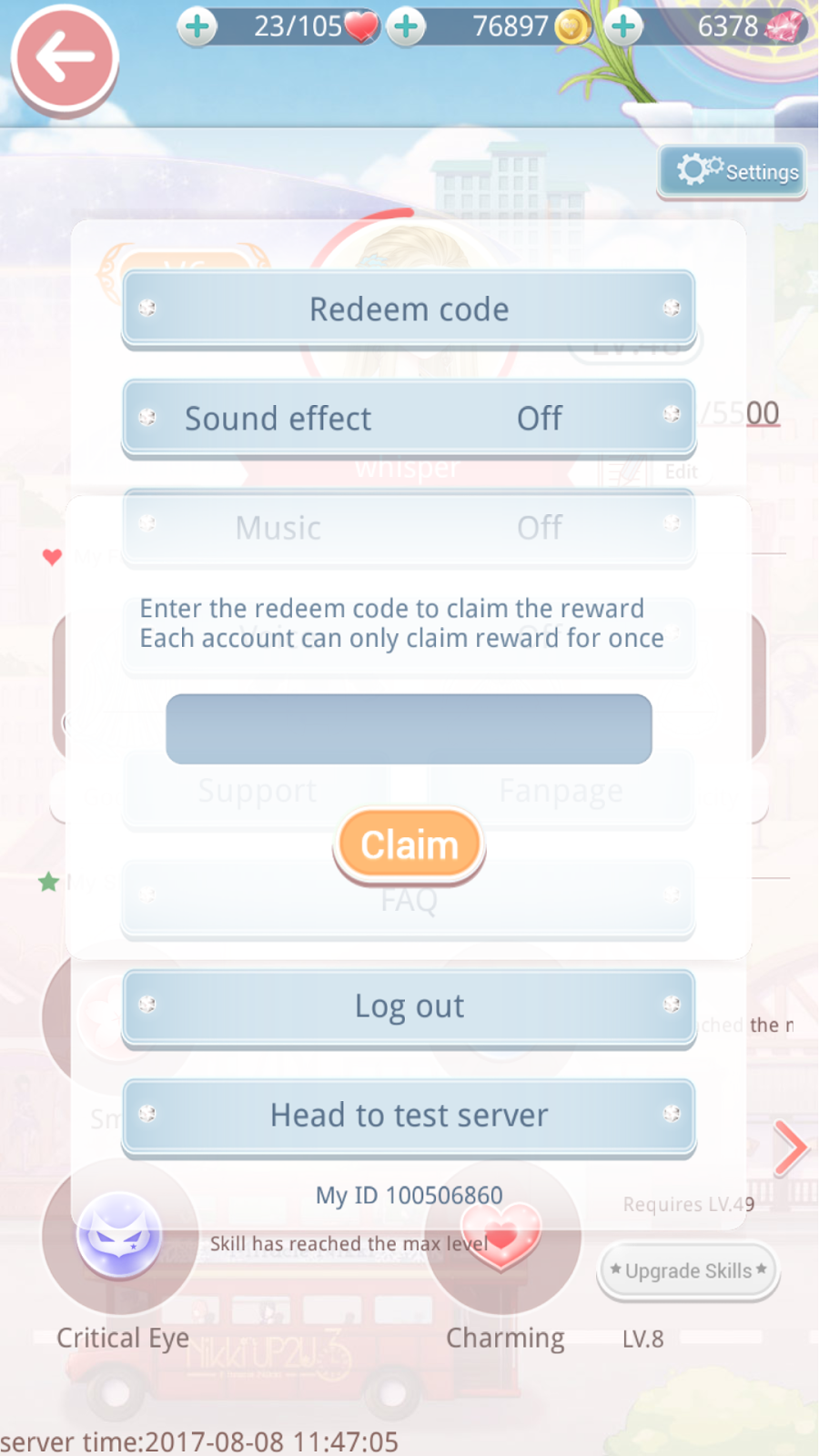Click the gold coin currency icon
Viewport: 819px width, 1456px height.
(x=571, y=27)
